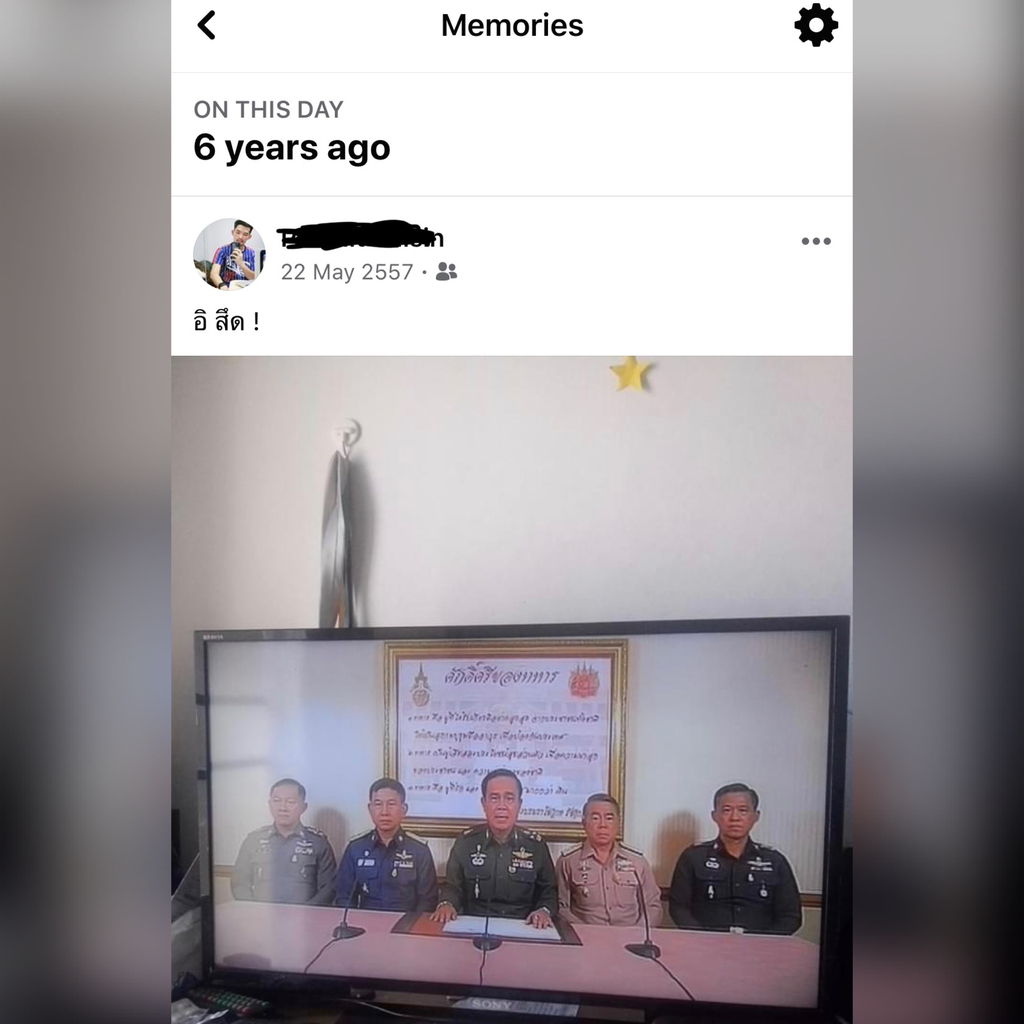Open the posted TV photo

pos(512,690)
